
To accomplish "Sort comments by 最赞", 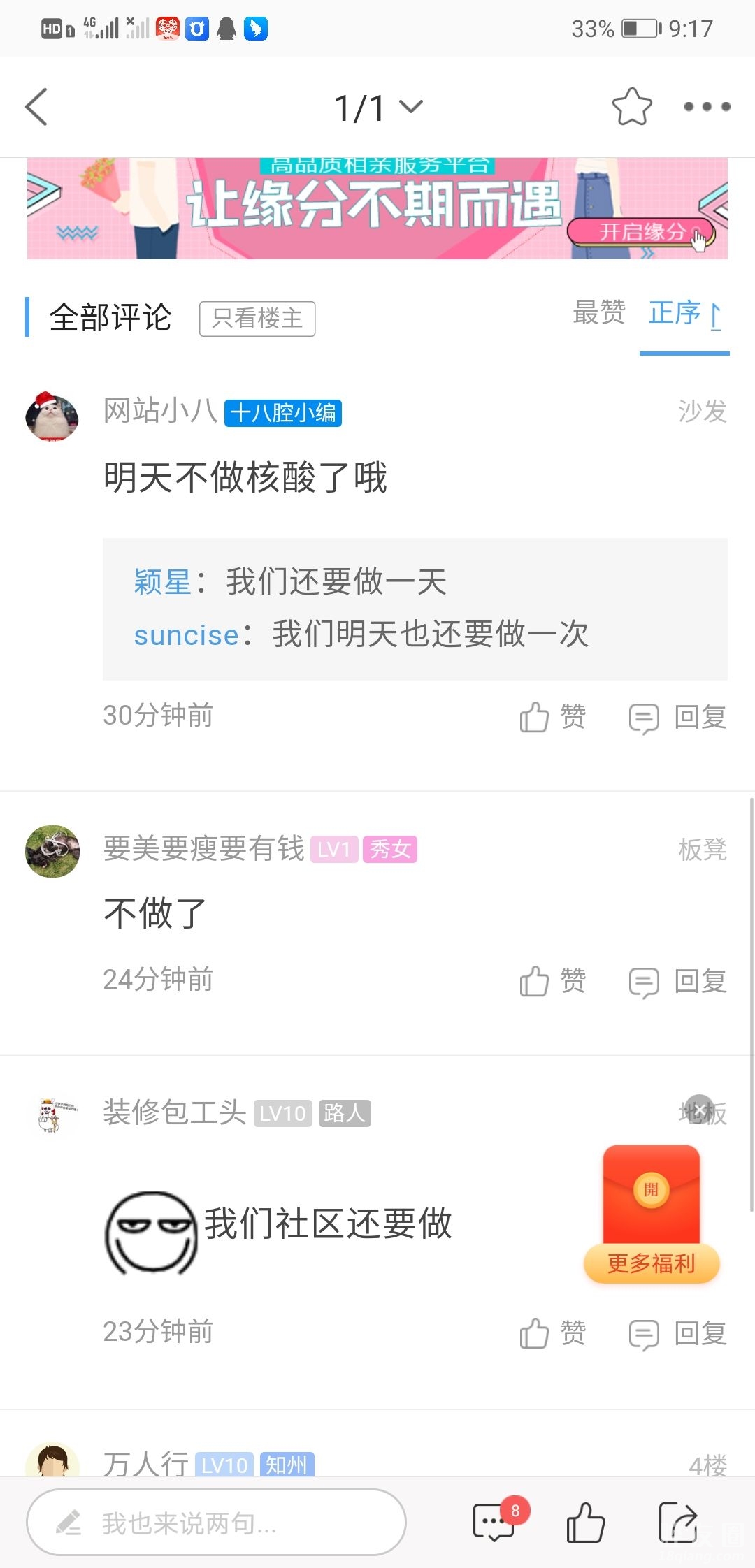I will (x=598, y=313).
